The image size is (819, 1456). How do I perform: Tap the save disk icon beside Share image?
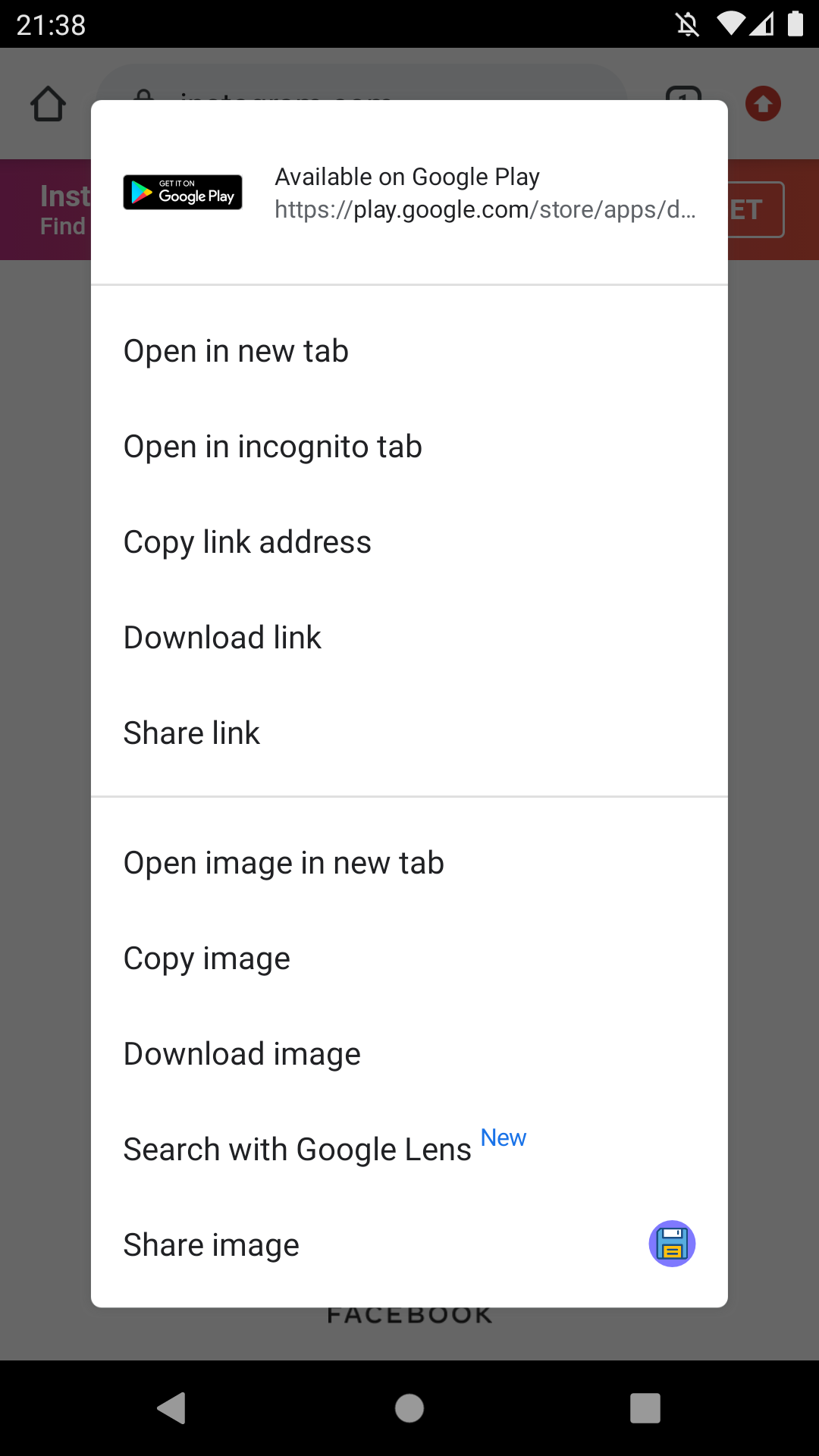click(672, 1244)
